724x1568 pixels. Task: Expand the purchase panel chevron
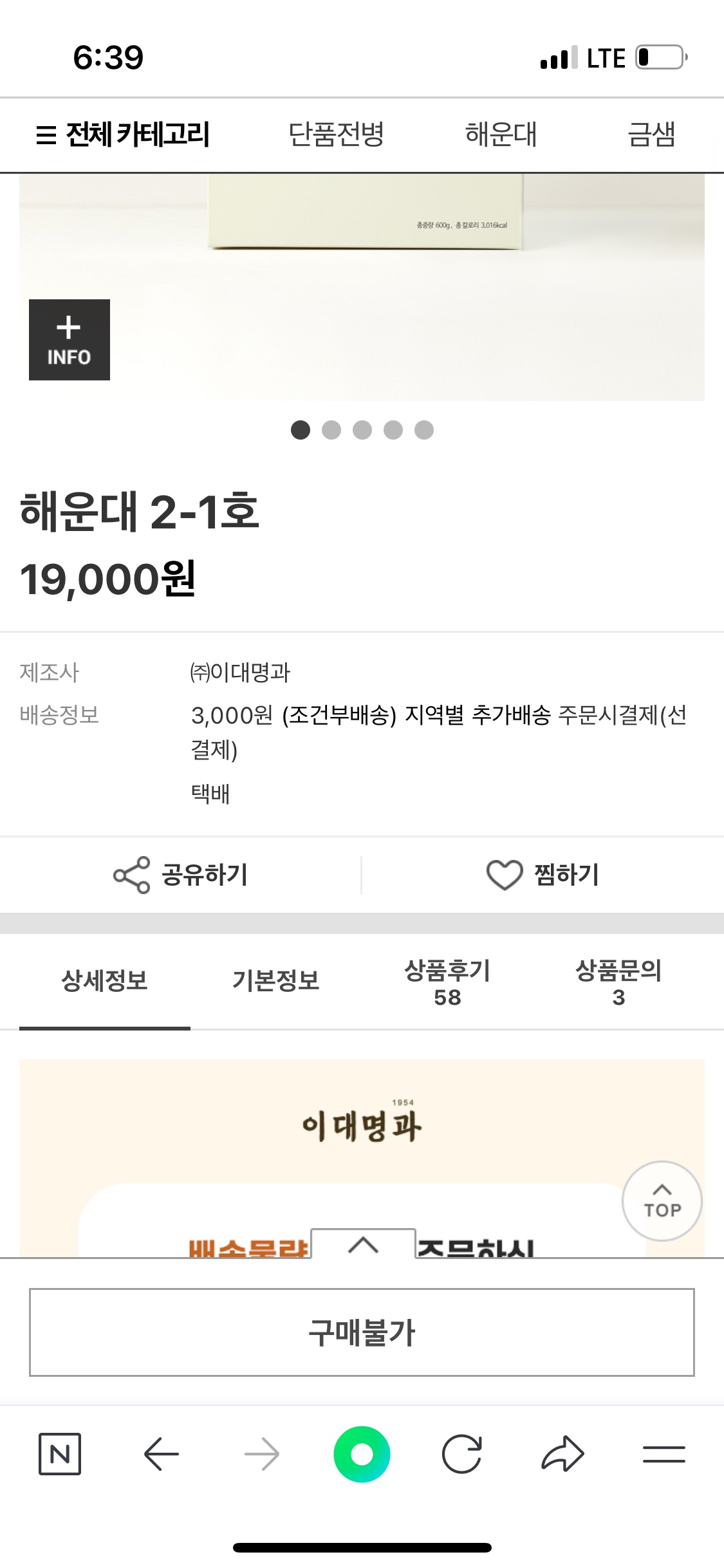pyautogui.click(x=363, y=1245)
